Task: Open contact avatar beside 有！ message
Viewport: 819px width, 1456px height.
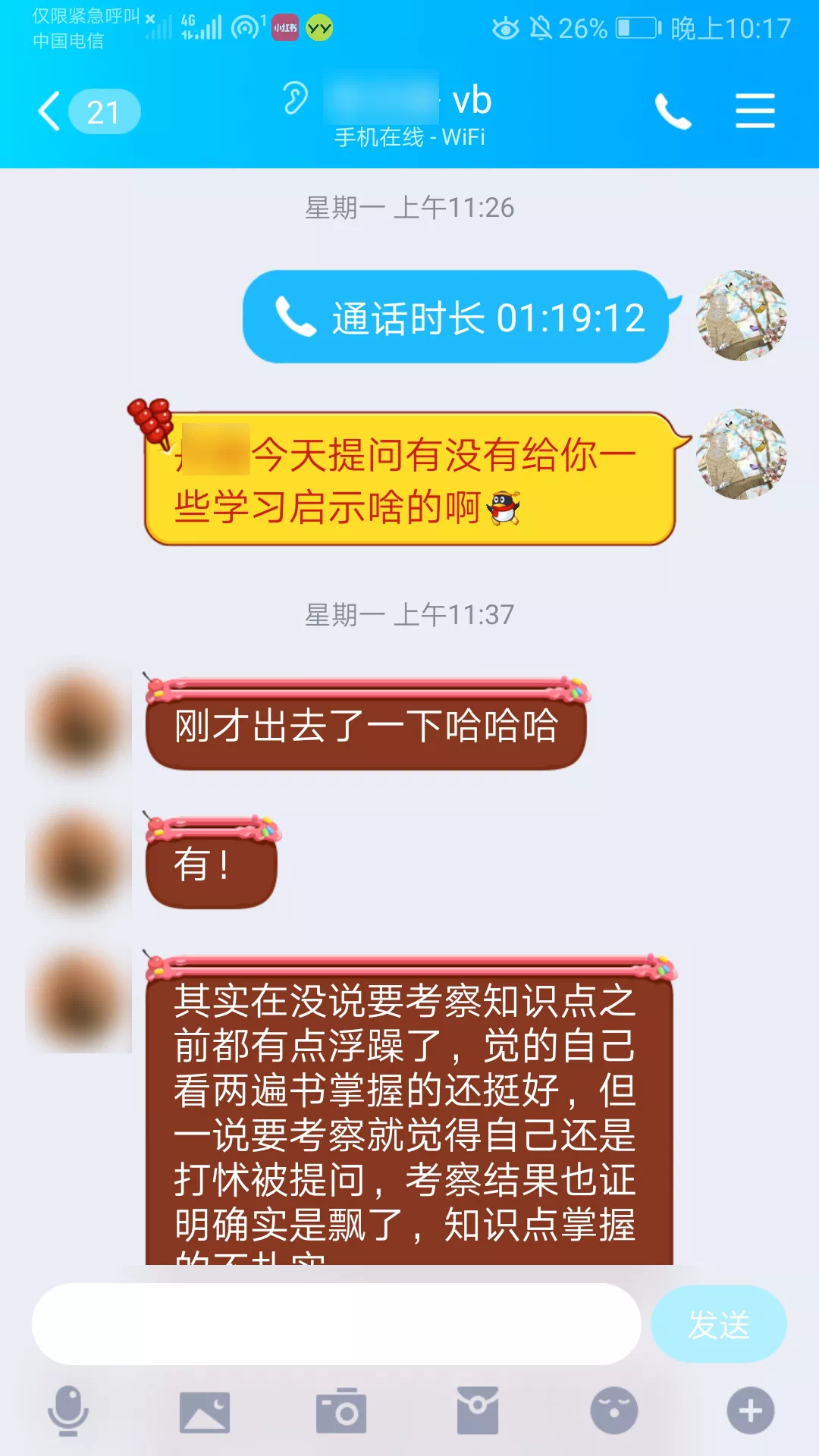Action: click(x=78, y=860)
